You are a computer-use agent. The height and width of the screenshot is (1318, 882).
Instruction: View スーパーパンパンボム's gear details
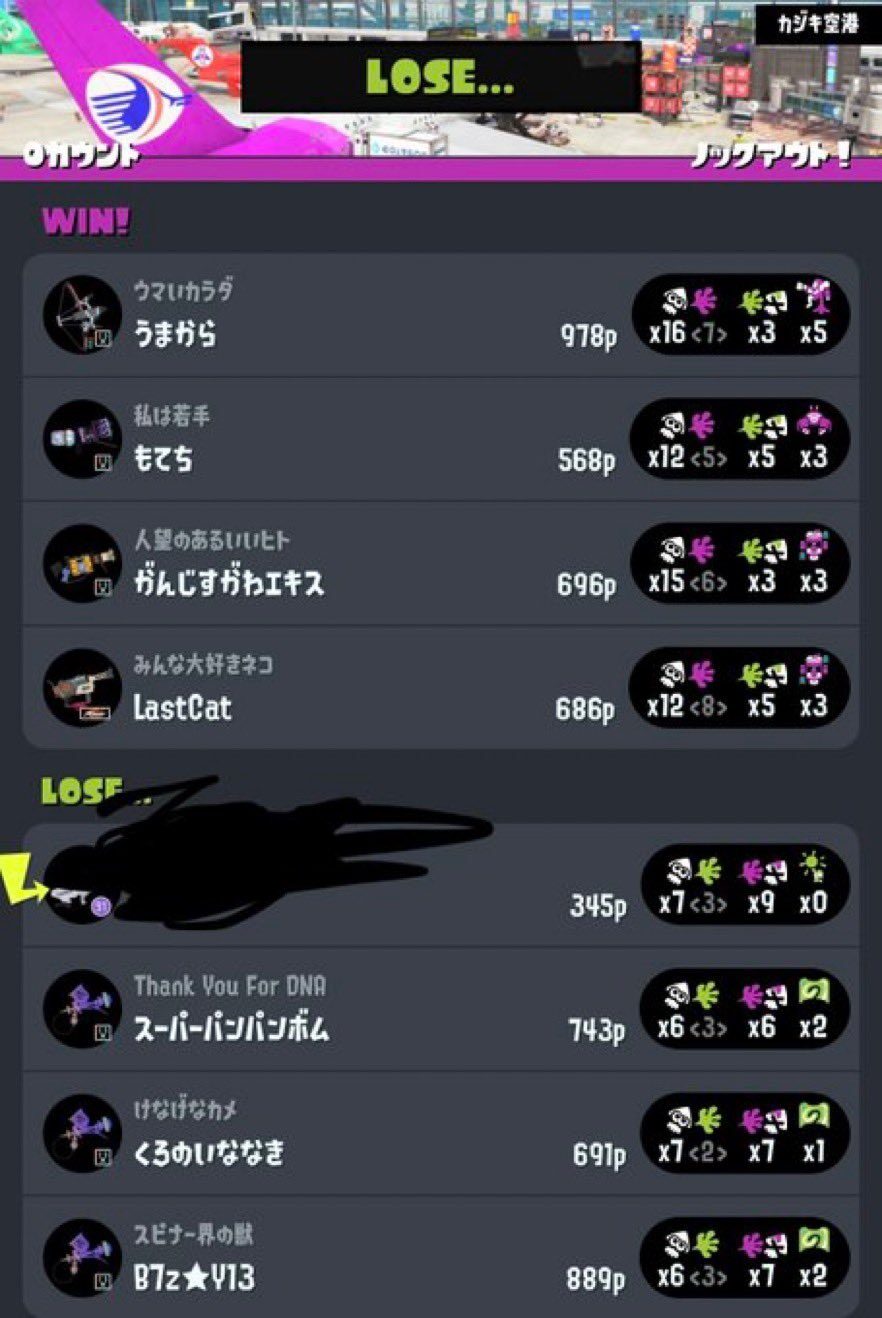coord(440,1010)
